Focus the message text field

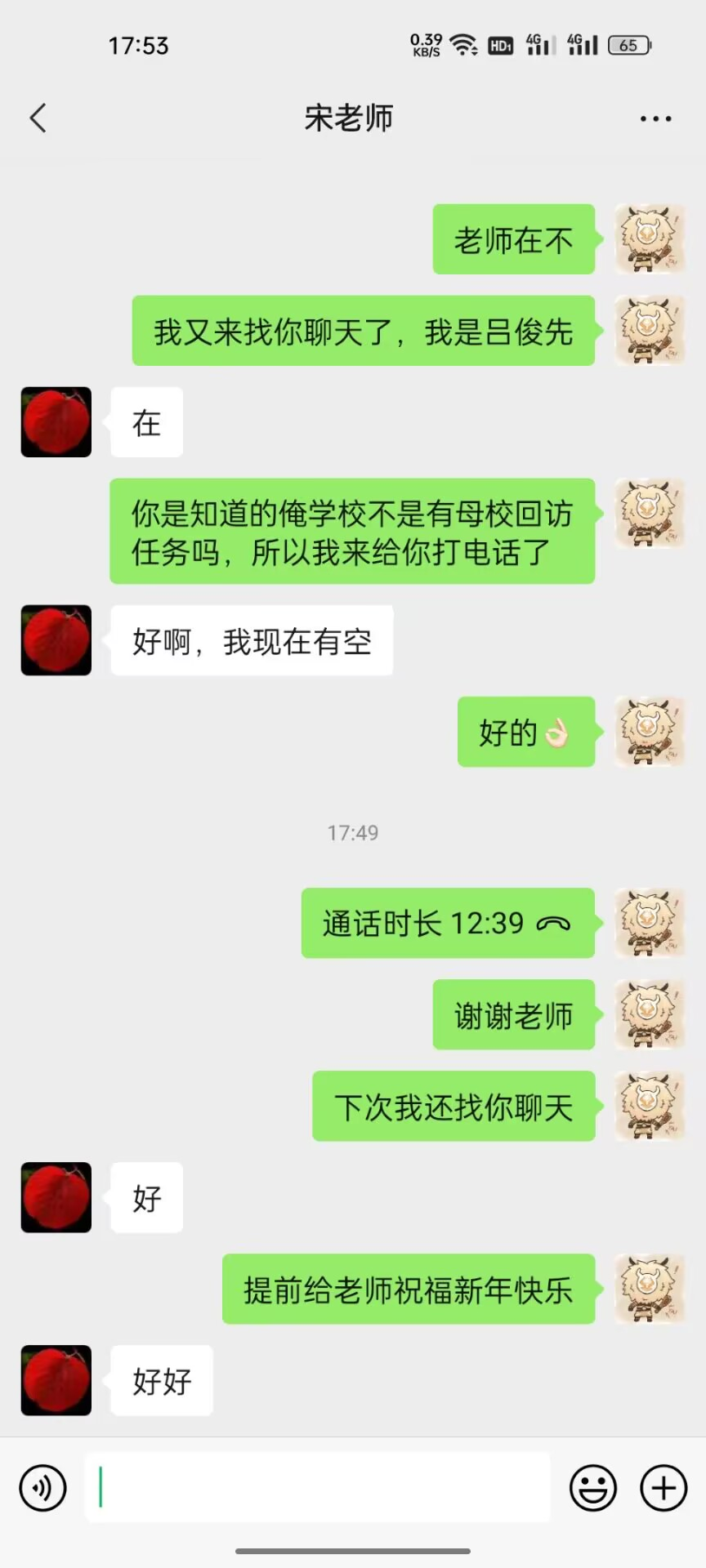click(317, 1488)
